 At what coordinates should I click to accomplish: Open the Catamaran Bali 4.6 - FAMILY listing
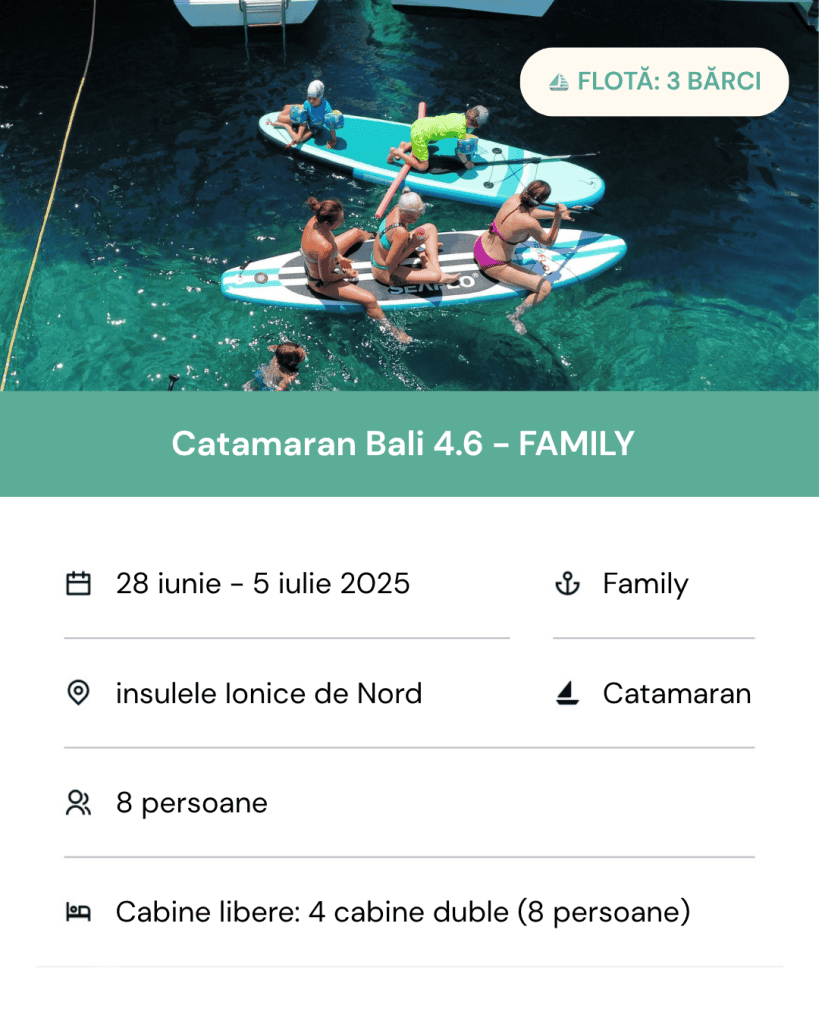coord(403,444)
